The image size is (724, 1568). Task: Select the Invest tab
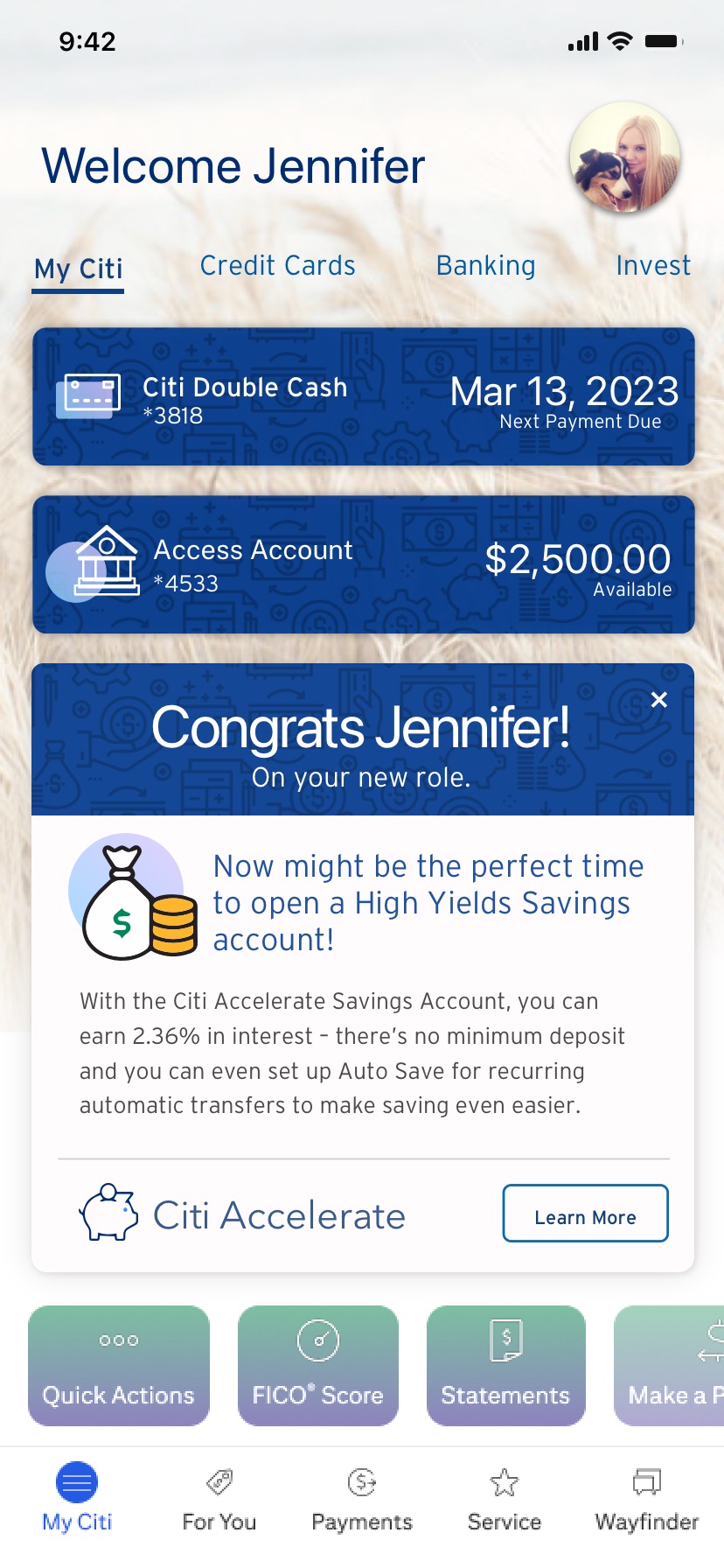[653, 265]
